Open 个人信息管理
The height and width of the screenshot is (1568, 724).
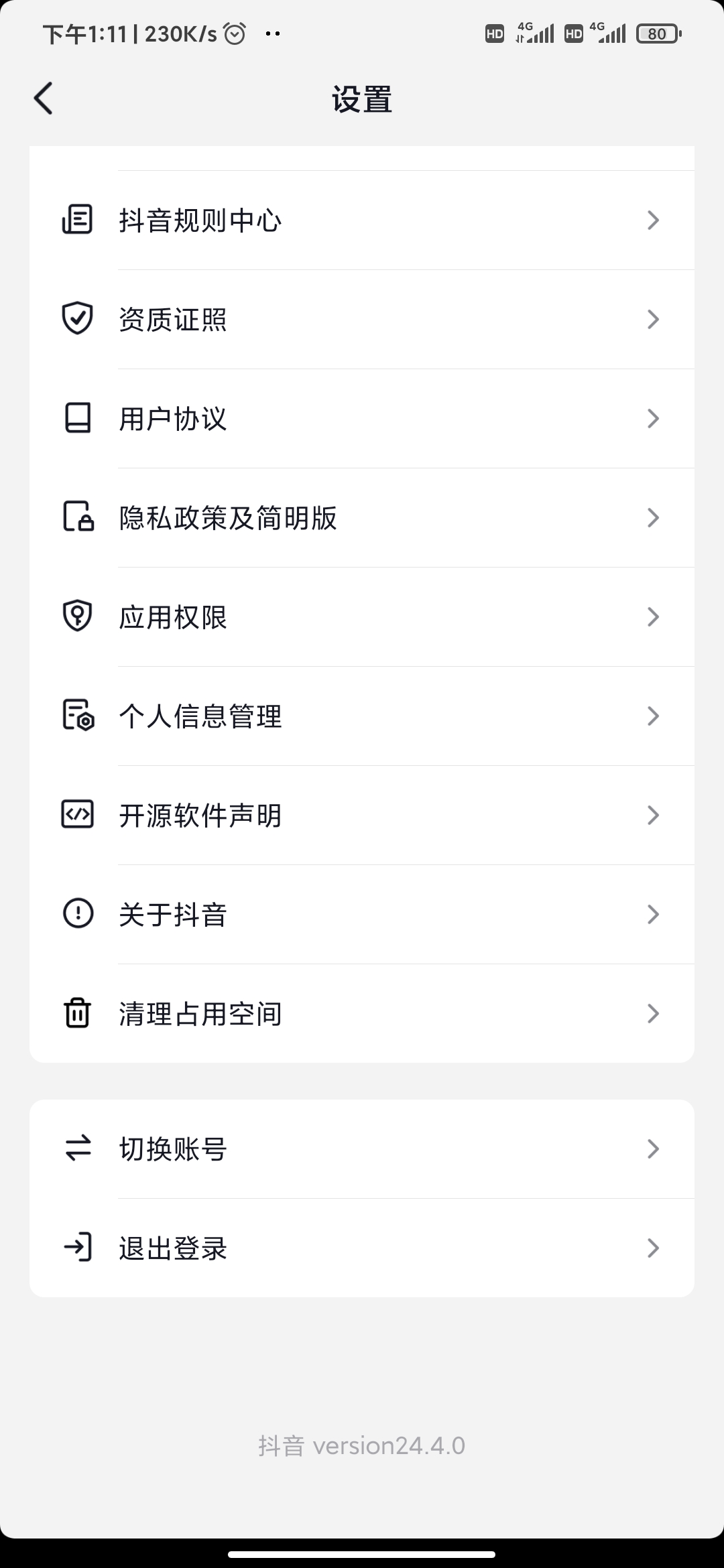tap(362, 716)
